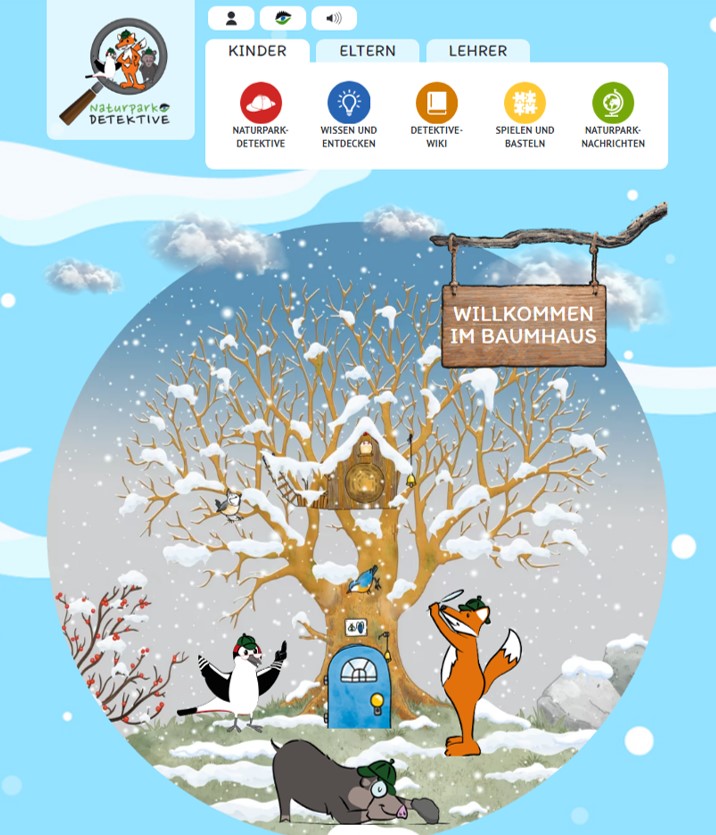Open the Detektive-Wiki
Image resolution: width=716 pixels, height=835 pixels.
point(437,115)
